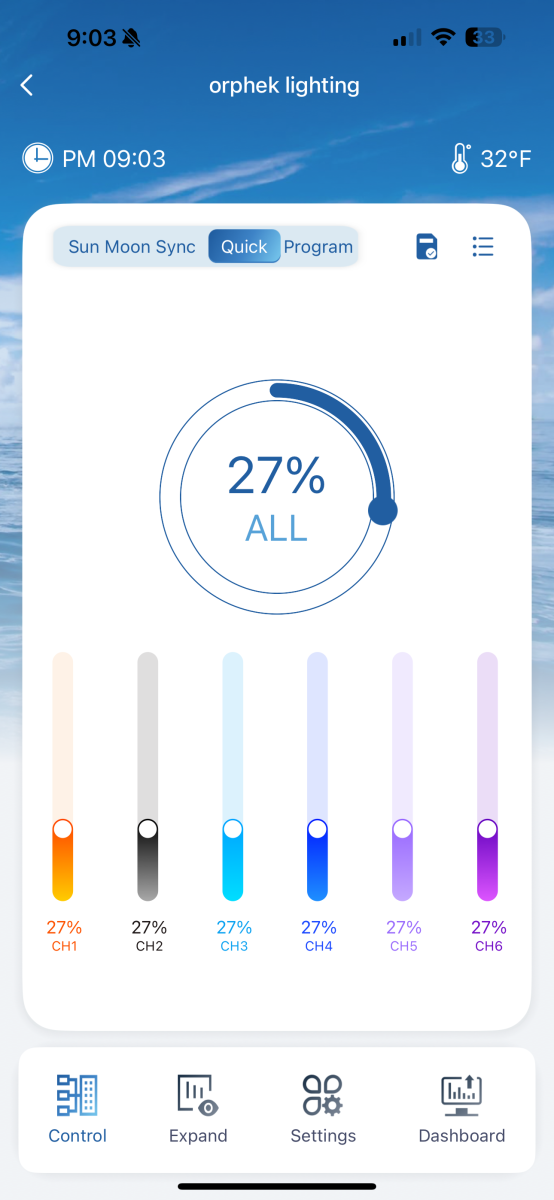Go to the Settings tab
The height and width of the screenshot is (1200, 554).
tap(323, 1109)
